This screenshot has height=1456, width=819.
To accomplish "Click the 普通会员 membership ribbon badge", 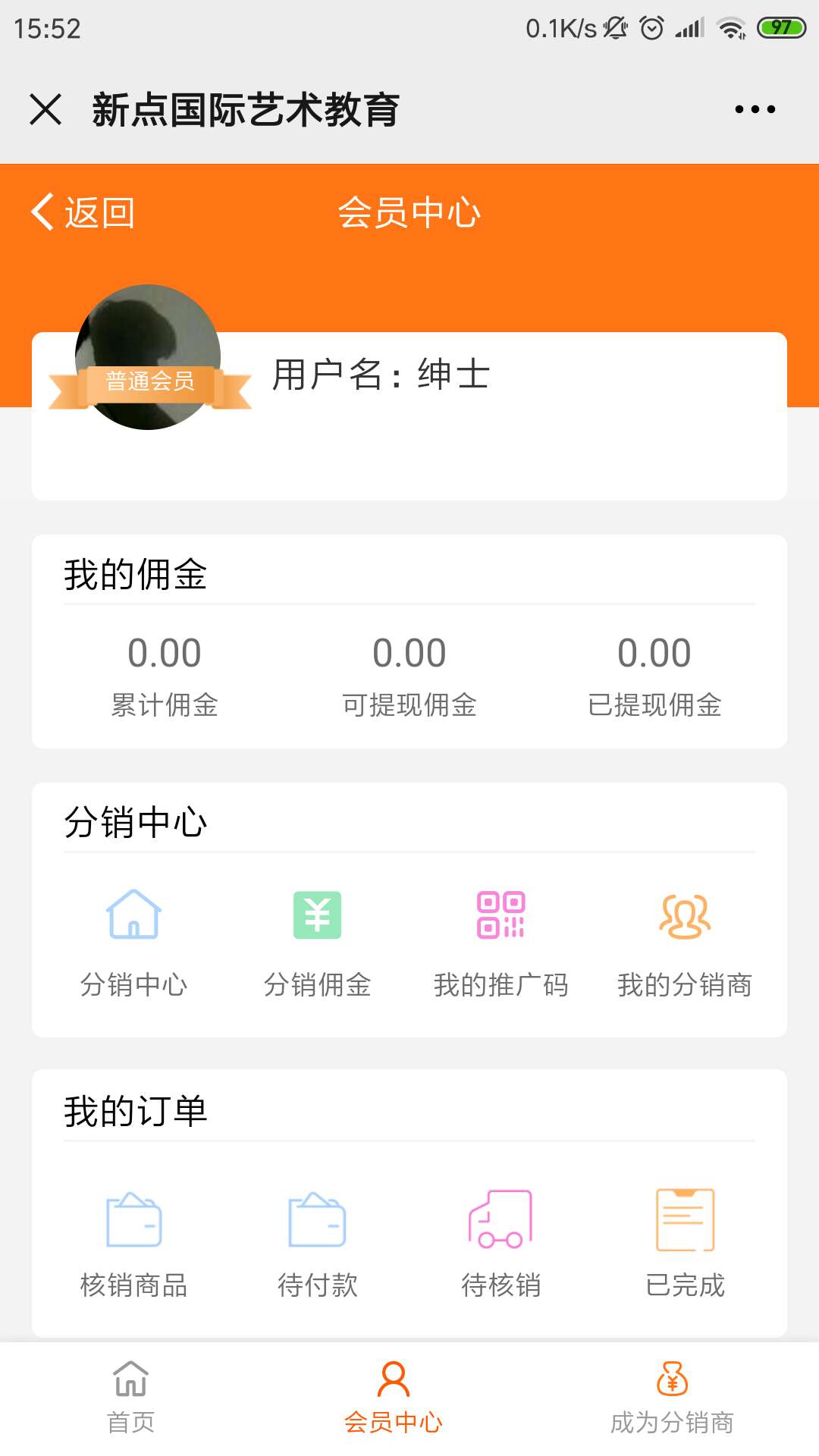I will point(149,383).
